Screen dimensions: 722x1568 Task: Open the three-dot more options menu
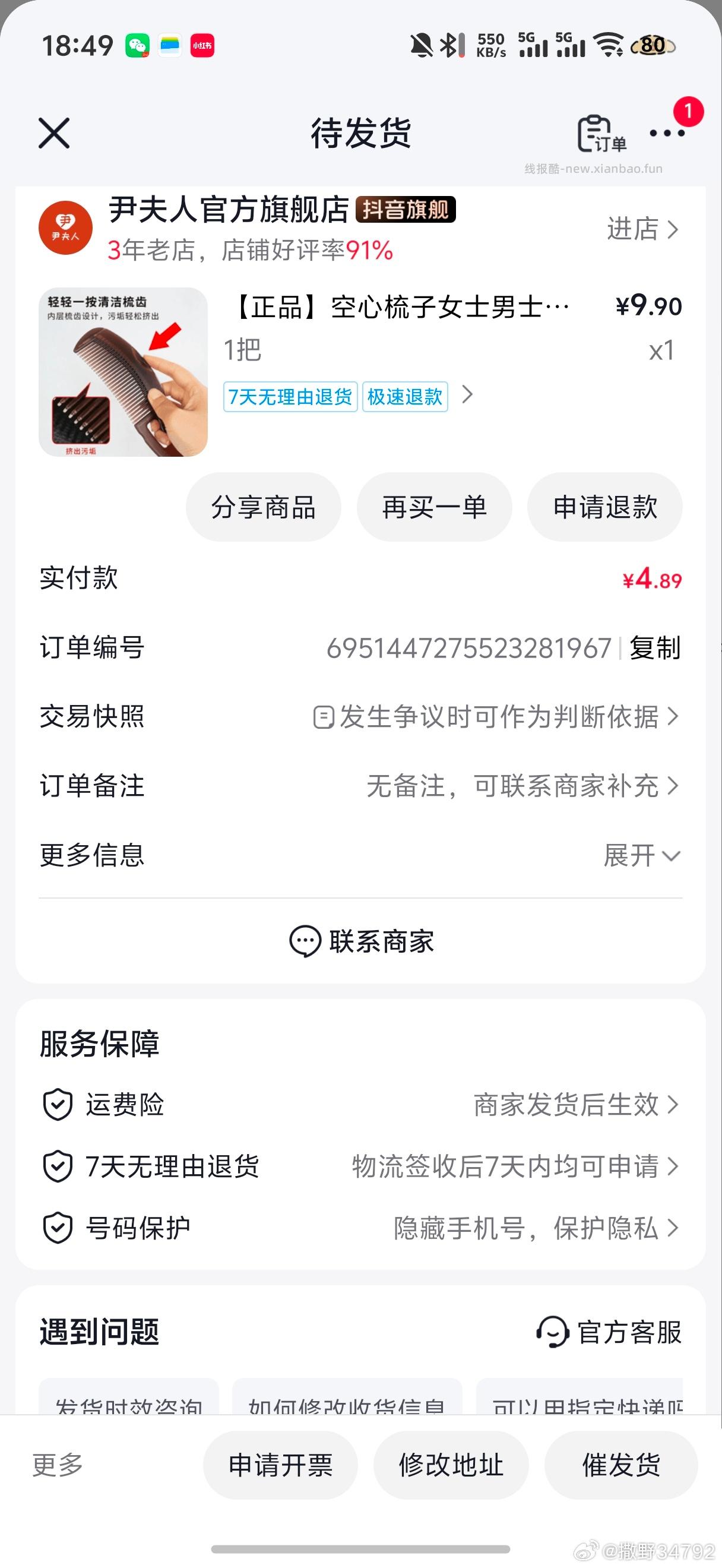click(668, 134)
